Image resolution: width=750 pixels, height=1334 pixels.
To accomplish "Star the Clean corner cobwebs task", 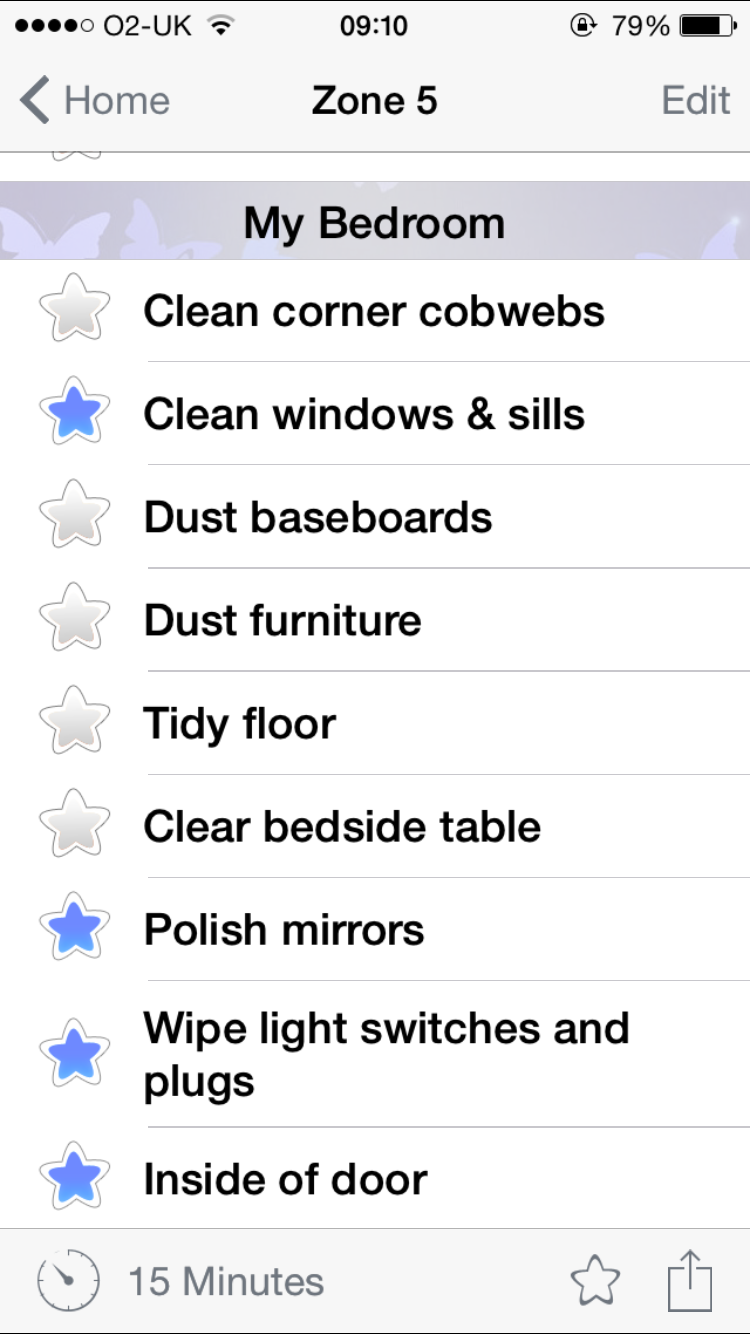I will 74,311.
